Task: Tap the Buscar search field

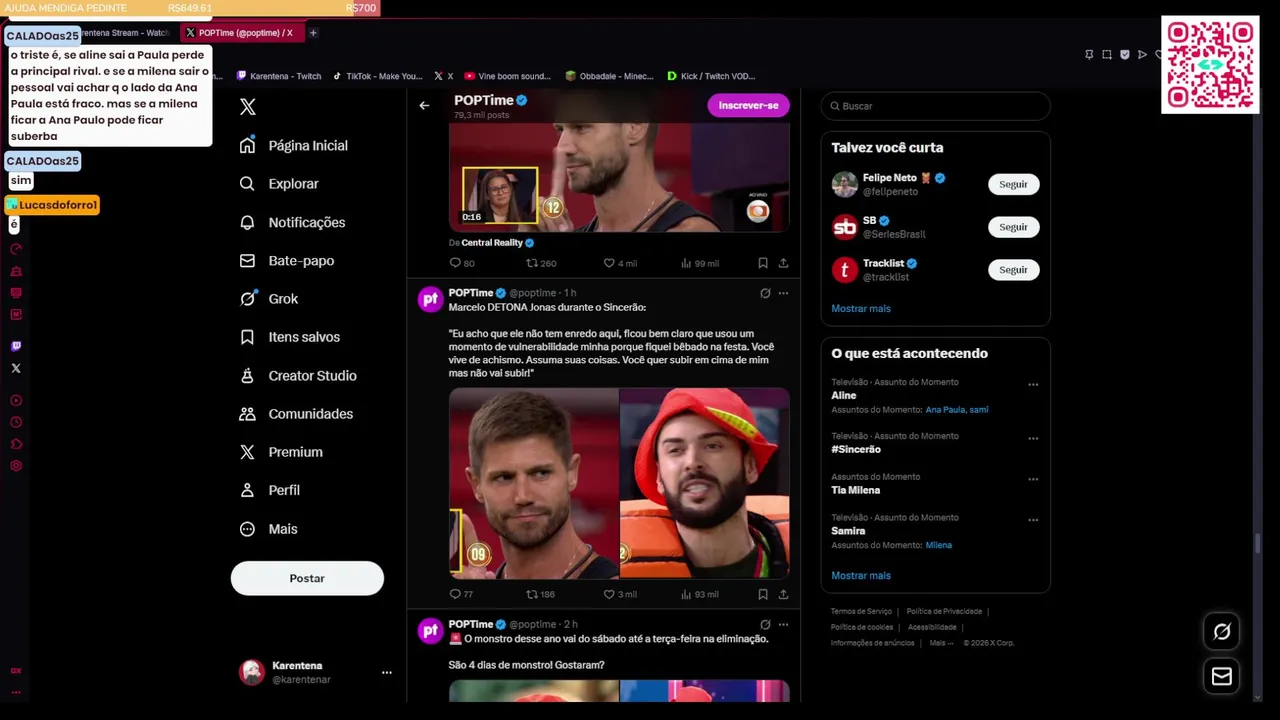Action: pyautogui.click(x=935, y=106)
